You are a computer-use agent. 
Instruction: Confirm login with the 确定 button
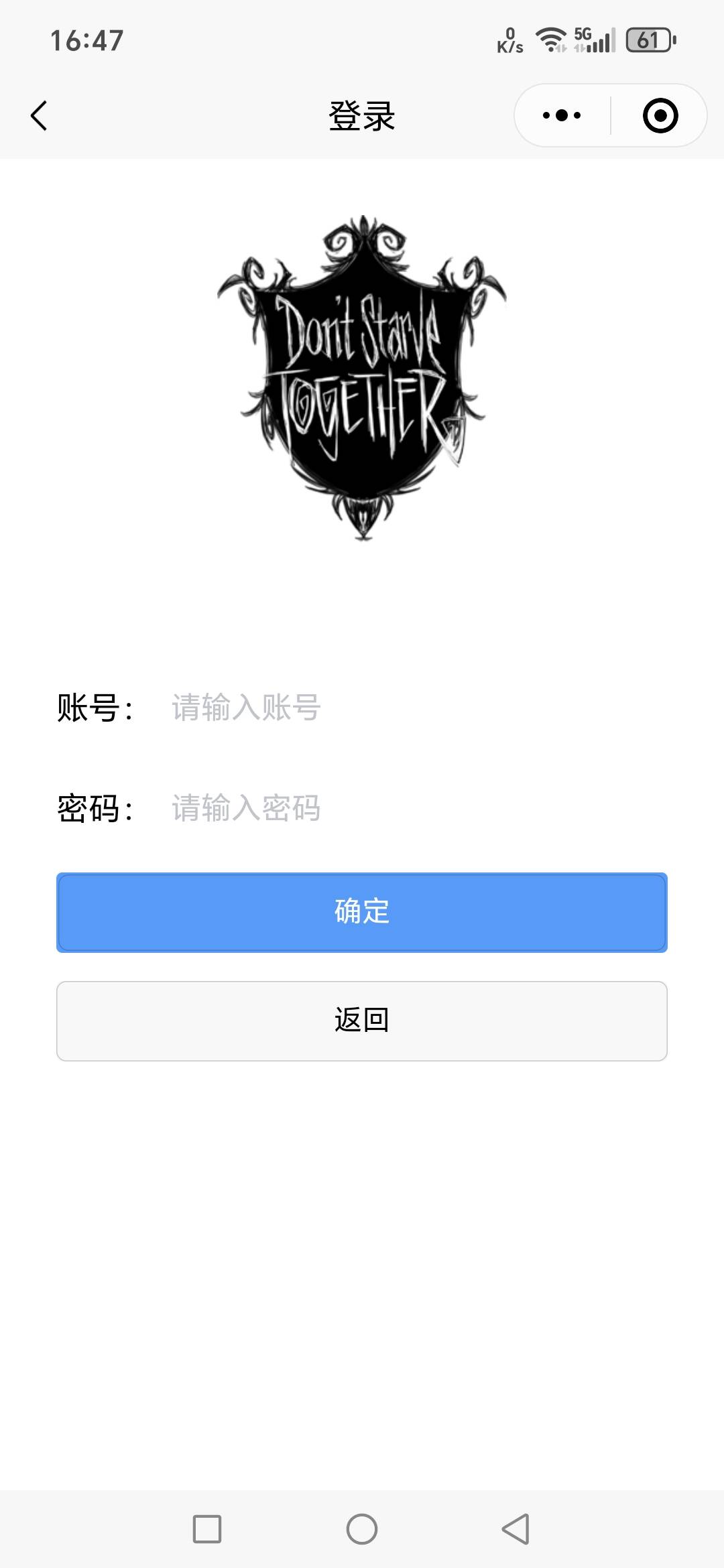[x=362, y=912]
